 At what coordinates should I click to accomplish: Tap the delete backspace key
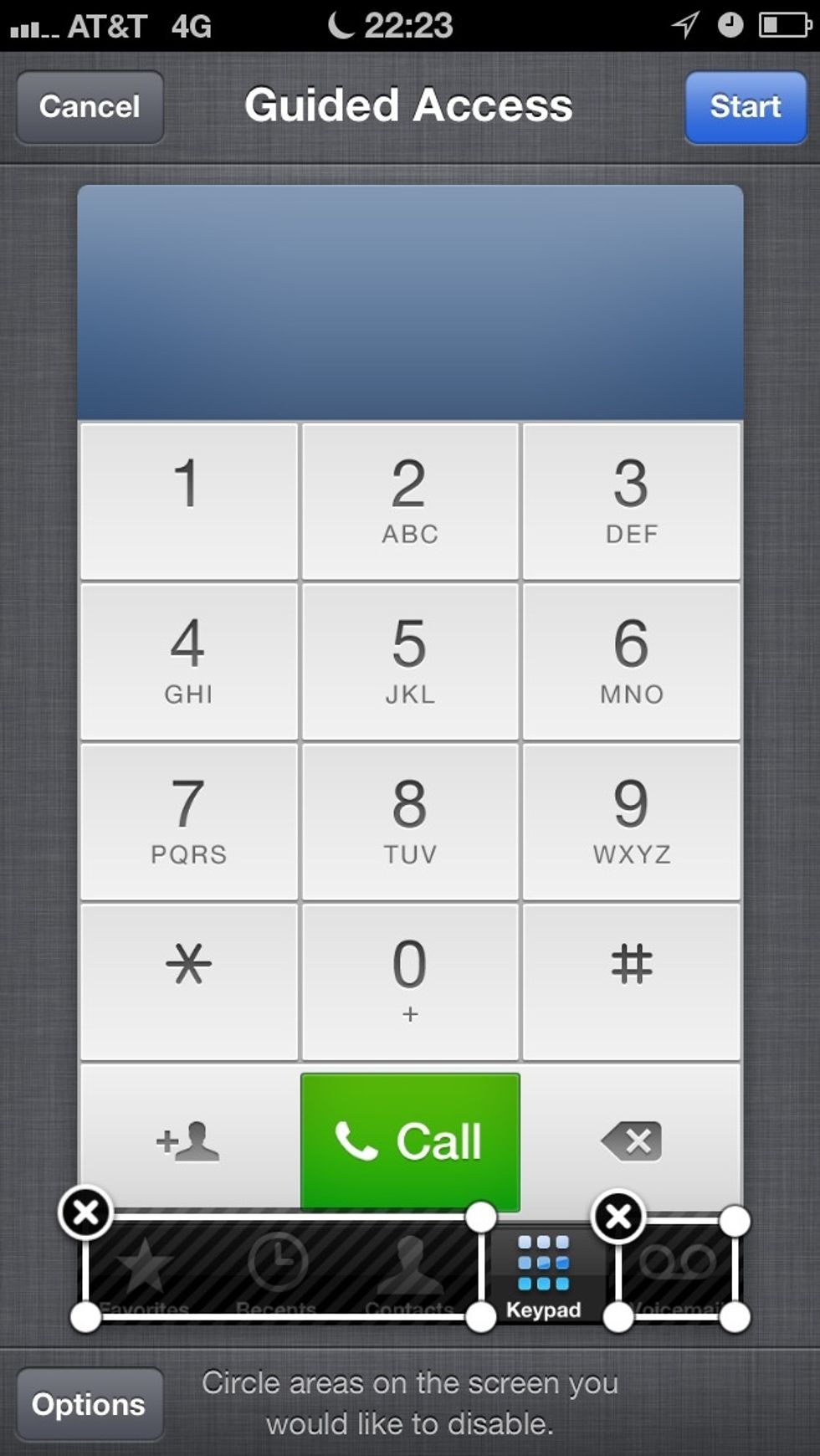pos(632,1141)
